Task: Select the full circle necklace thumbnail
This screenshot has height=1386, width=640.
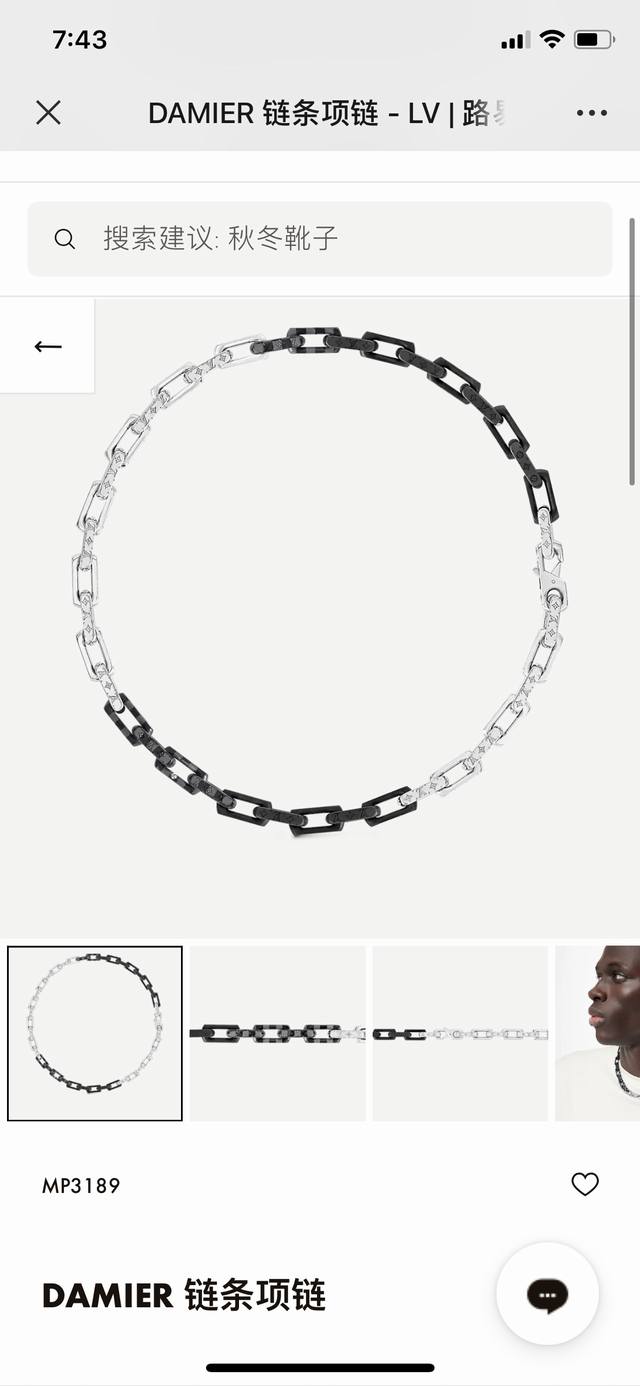Action: click(95, 1033)
